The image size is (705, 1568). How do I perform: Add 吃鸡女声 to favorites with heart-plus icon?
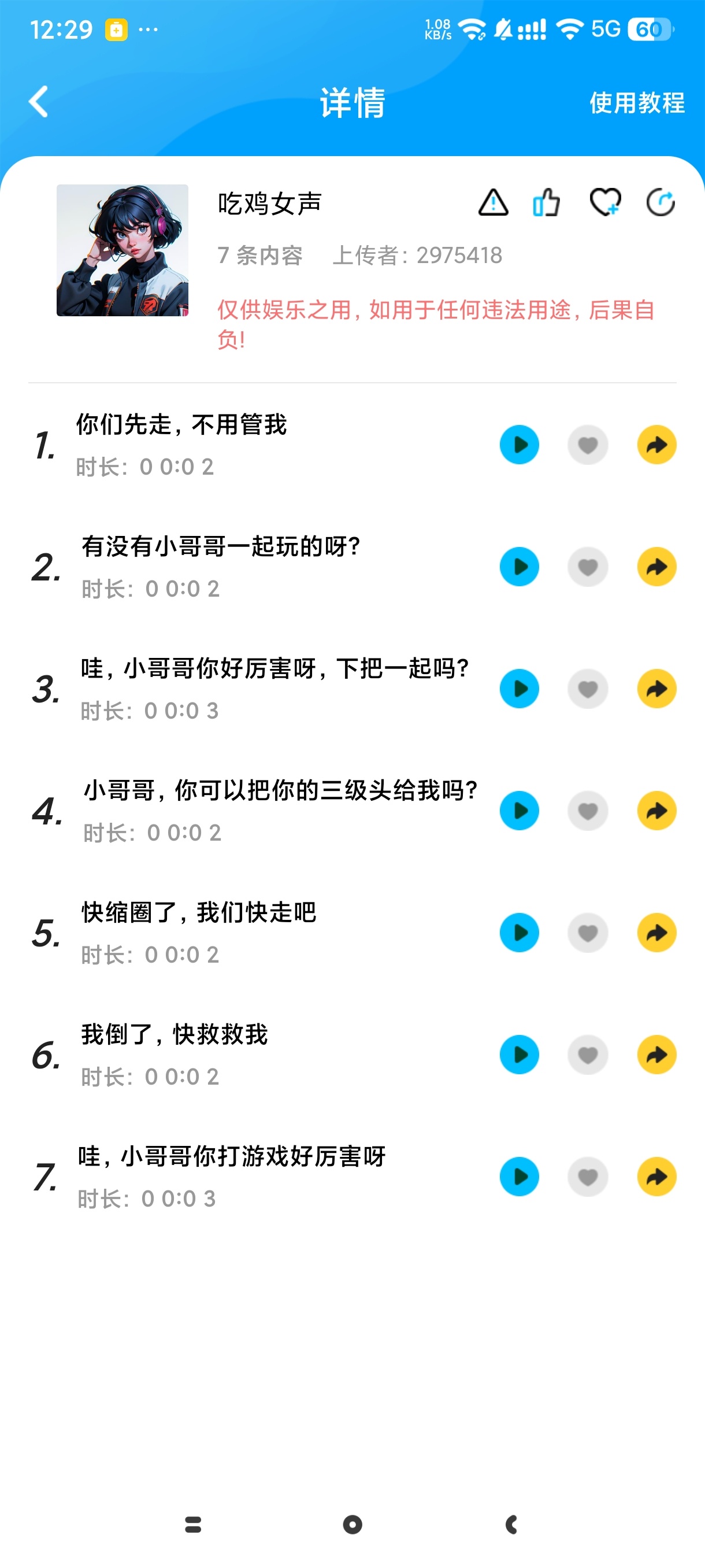coord(604,203)
